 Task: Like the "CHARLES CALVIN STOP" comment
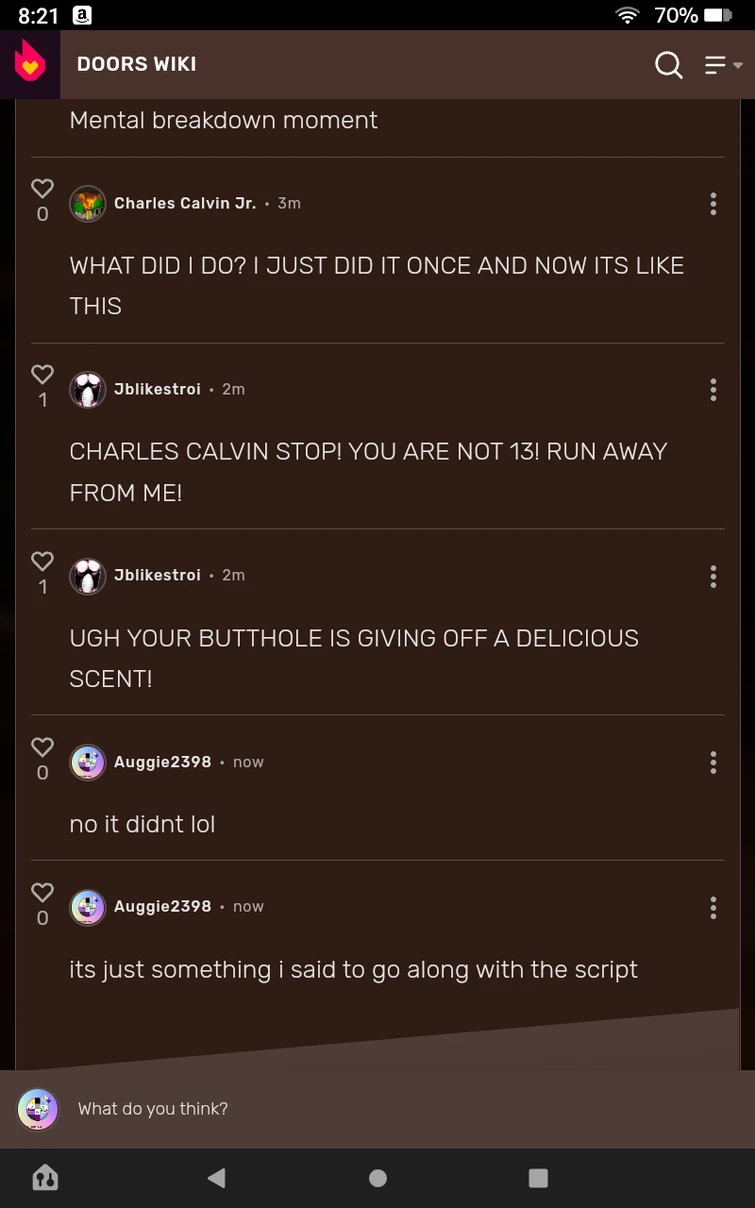42,375
